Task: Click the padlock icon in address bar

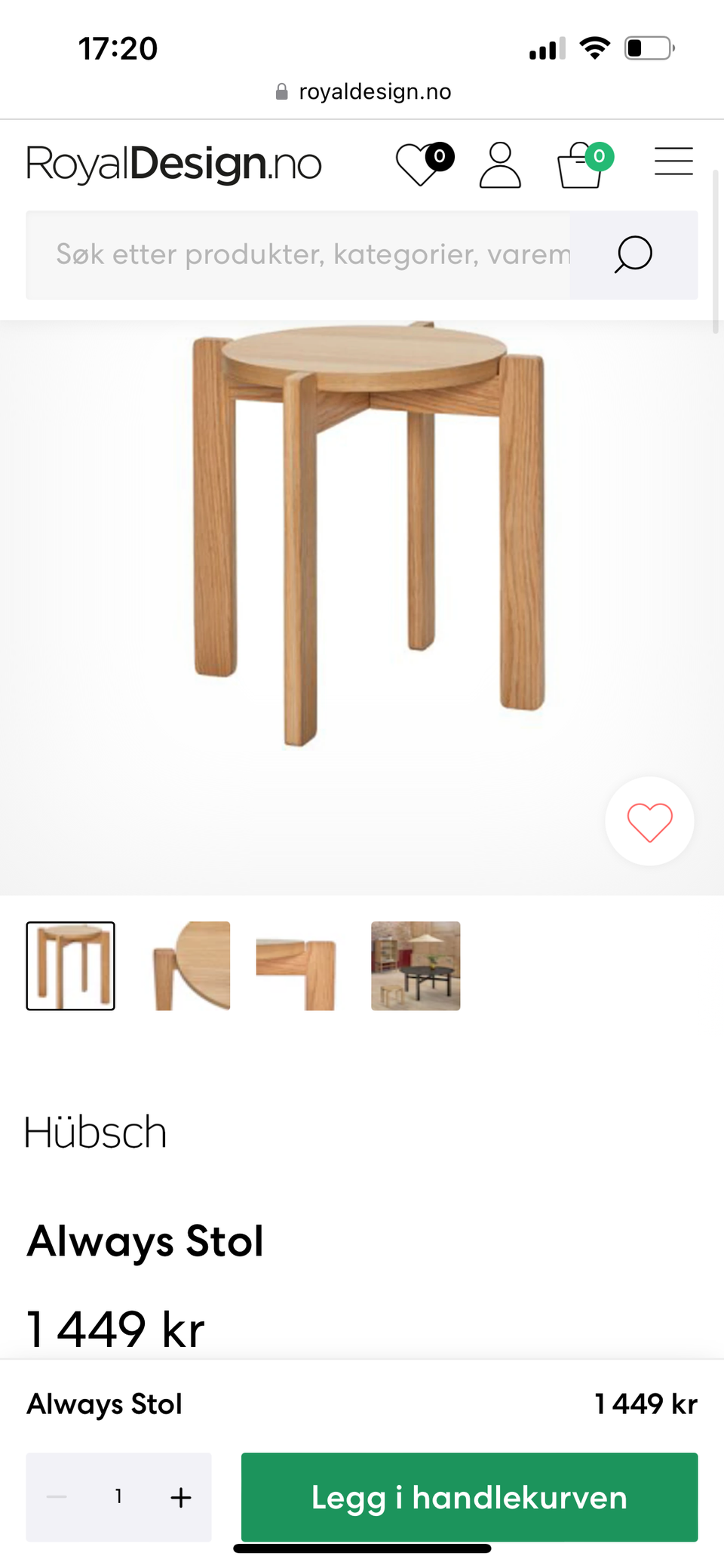Action: [281, 91]
